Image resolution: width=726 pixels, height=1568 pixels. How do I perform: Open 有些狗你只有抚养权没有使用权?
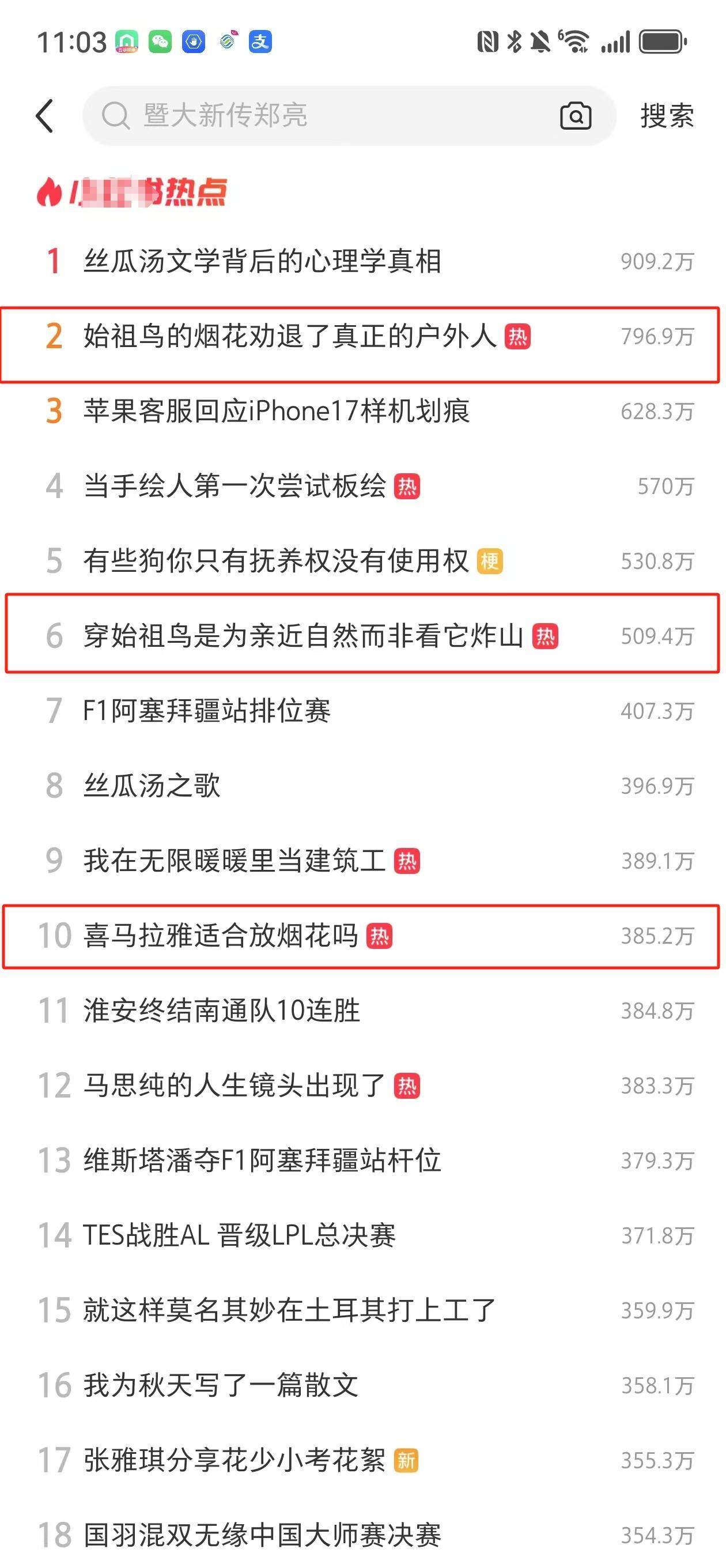pos(275,560)
